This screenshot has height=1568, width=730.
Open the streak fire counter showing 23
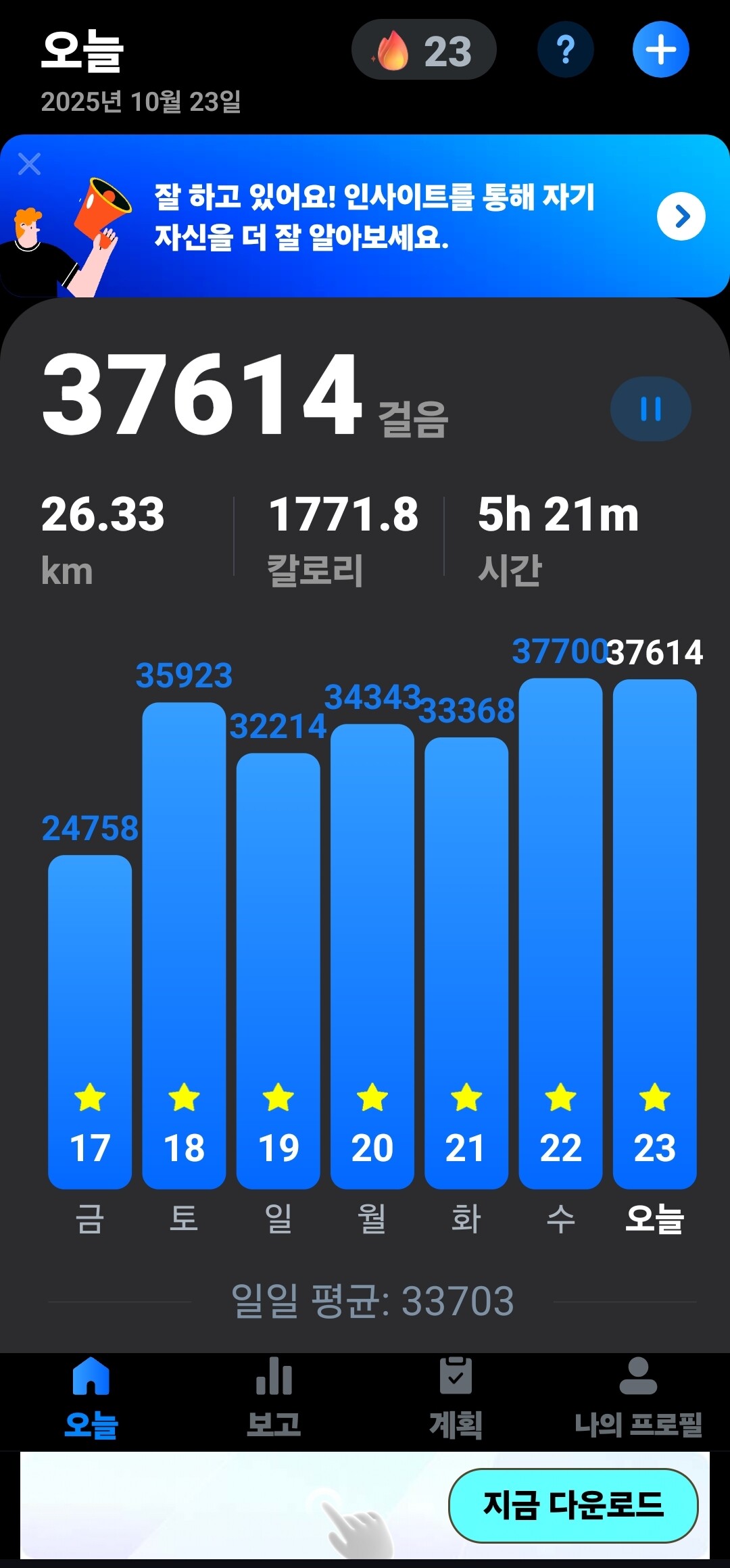click(x=424, y=50)
